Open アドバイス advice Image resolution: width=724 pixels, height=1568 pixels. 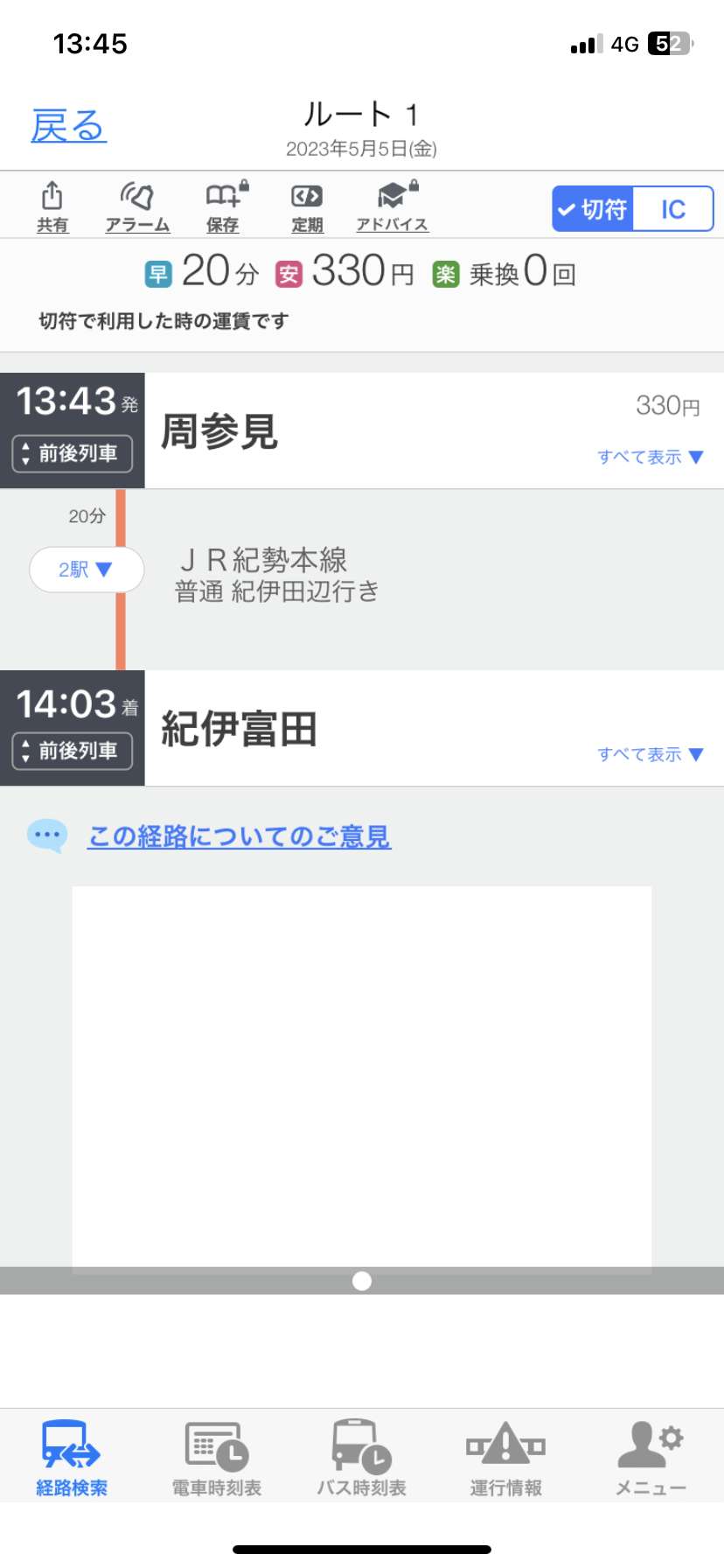pyautogui.click(x=393, y=206)
